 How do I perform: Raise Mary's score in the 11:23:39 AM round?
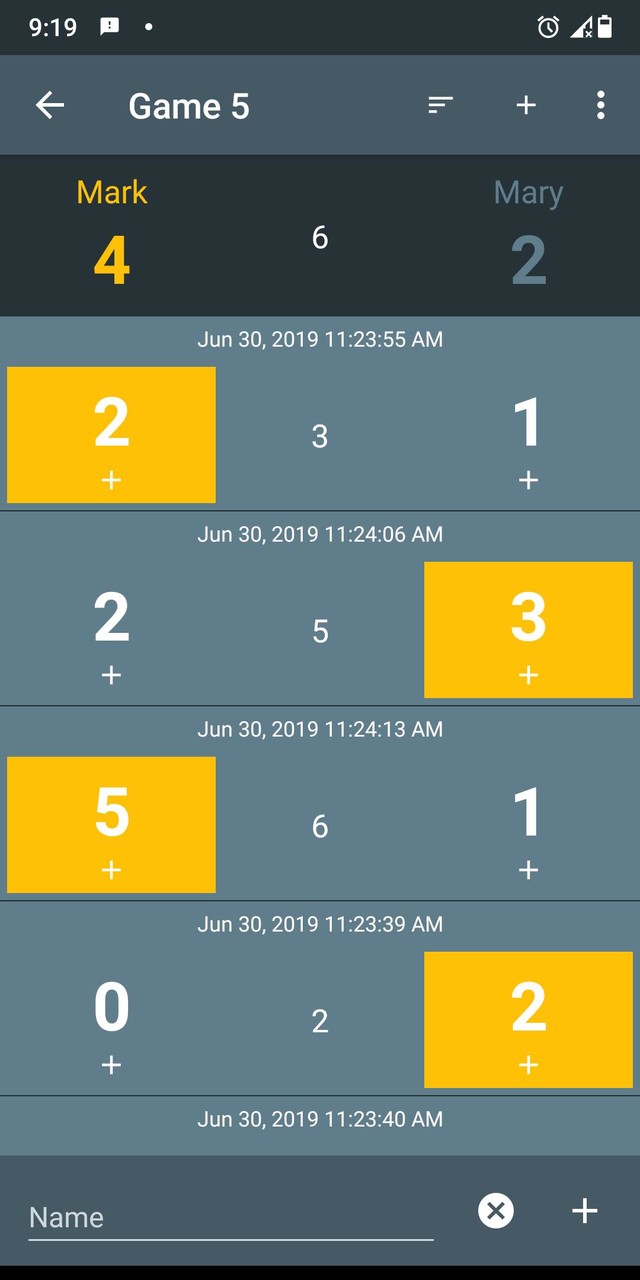(528, 1066)
